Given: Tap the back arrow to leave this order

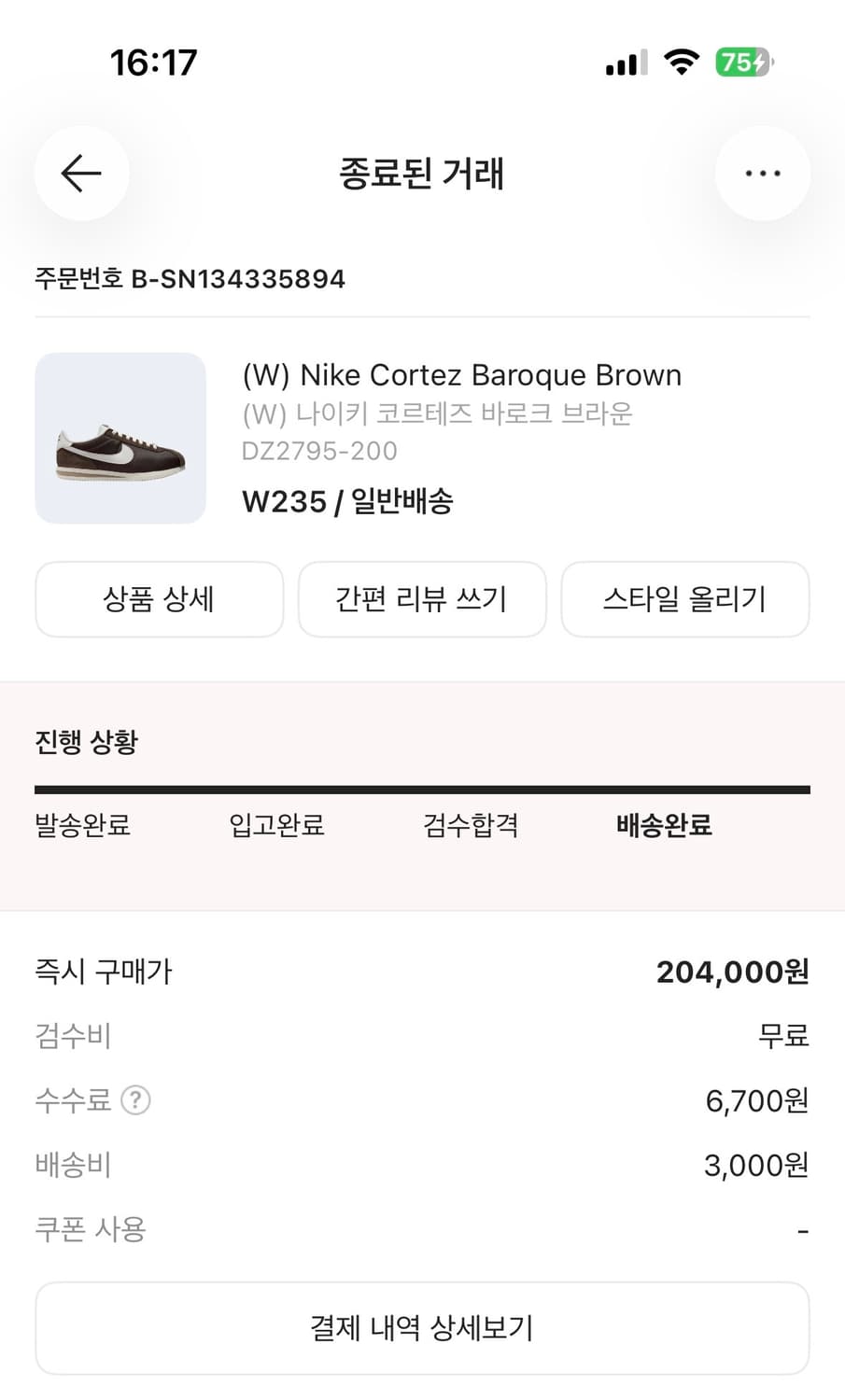Looking at the screenshot, I should (82, 174).
